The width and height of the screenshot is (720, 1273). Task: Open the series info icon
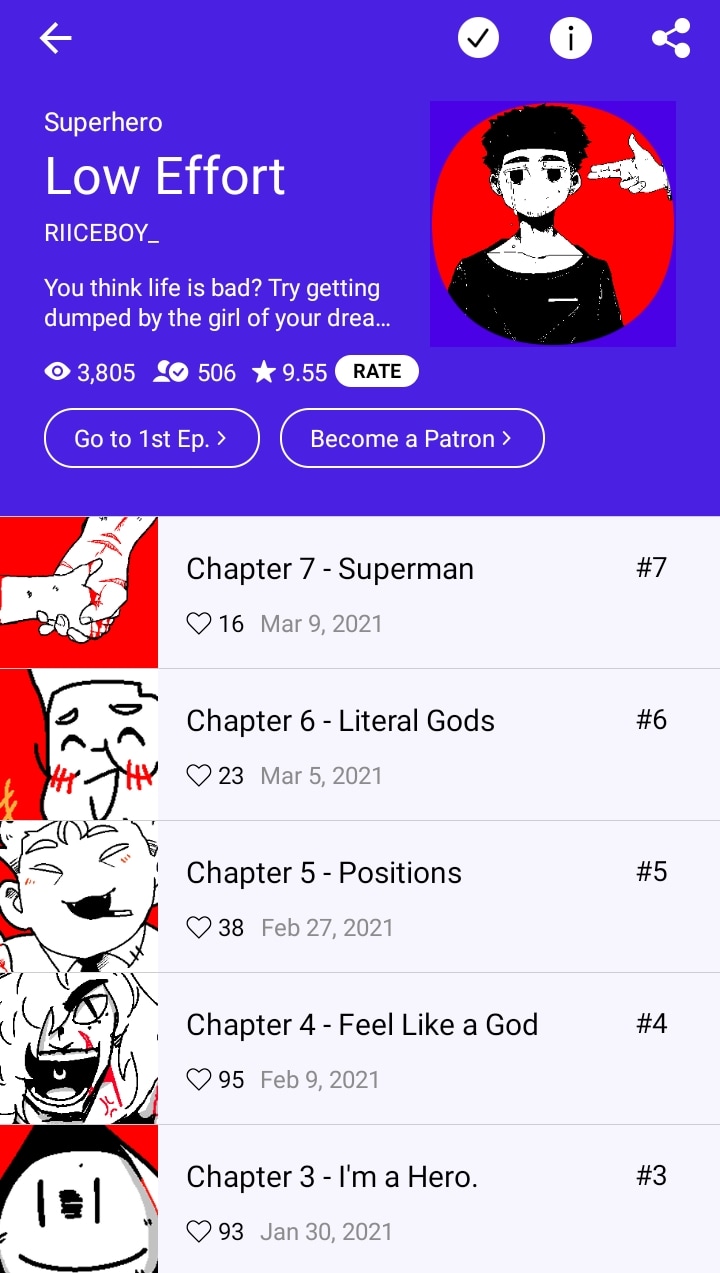[x=571, y=38]
